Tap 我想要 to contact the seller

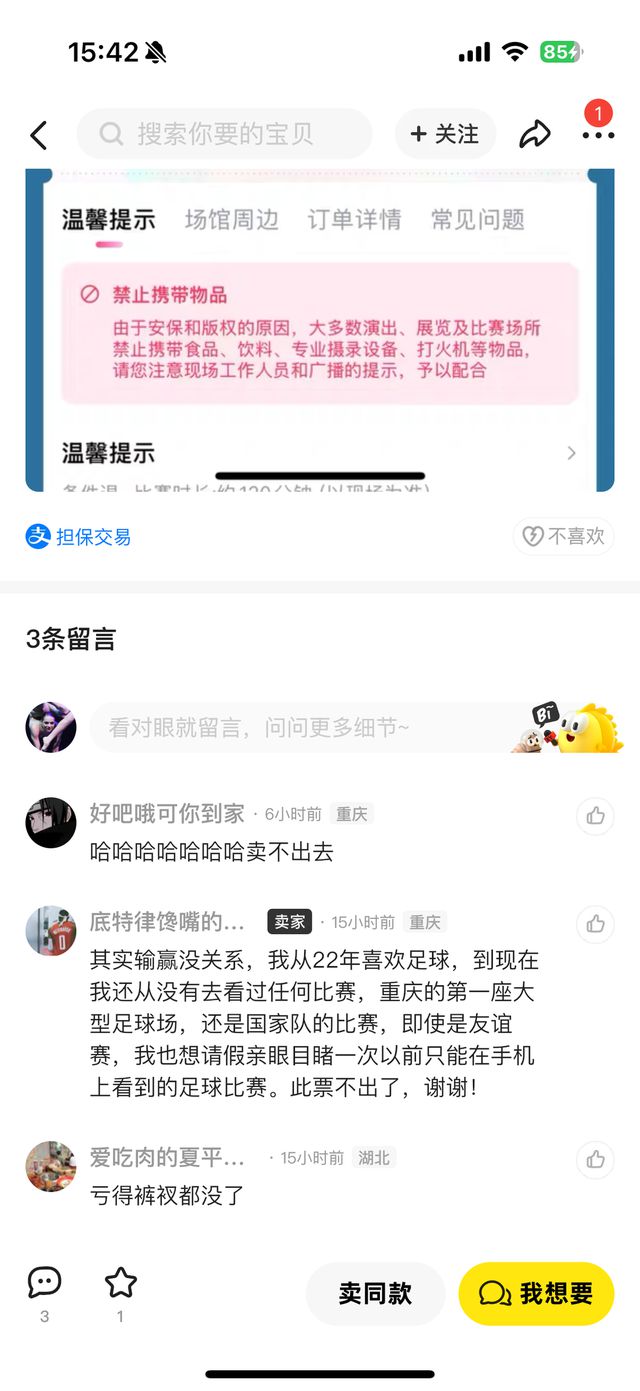(x=536, y=1294)
